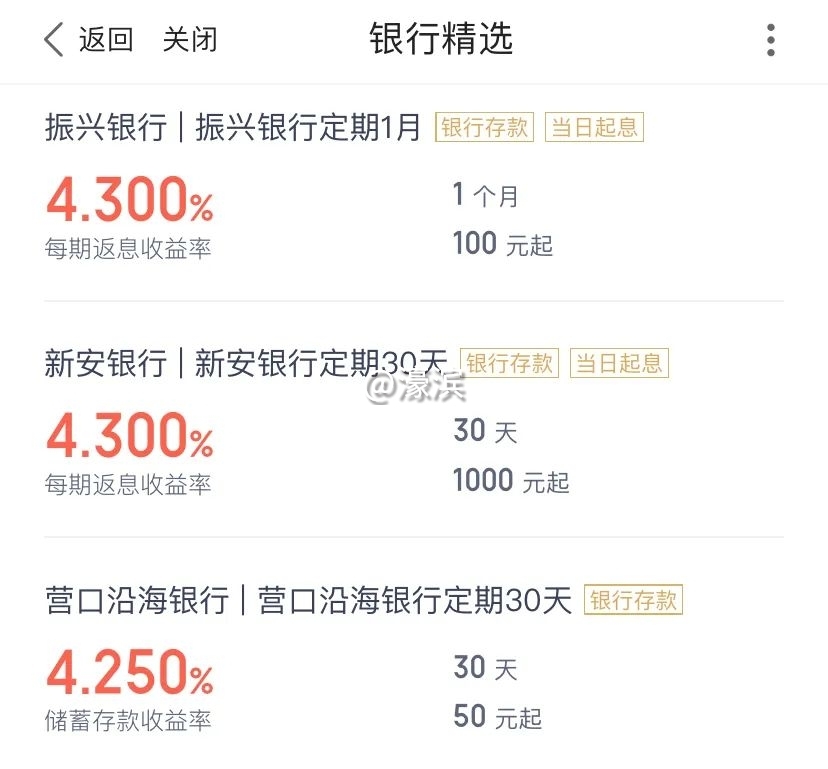Tap the 返回 back button
Screen dimensions: 828x769
[x=88, y=40]
